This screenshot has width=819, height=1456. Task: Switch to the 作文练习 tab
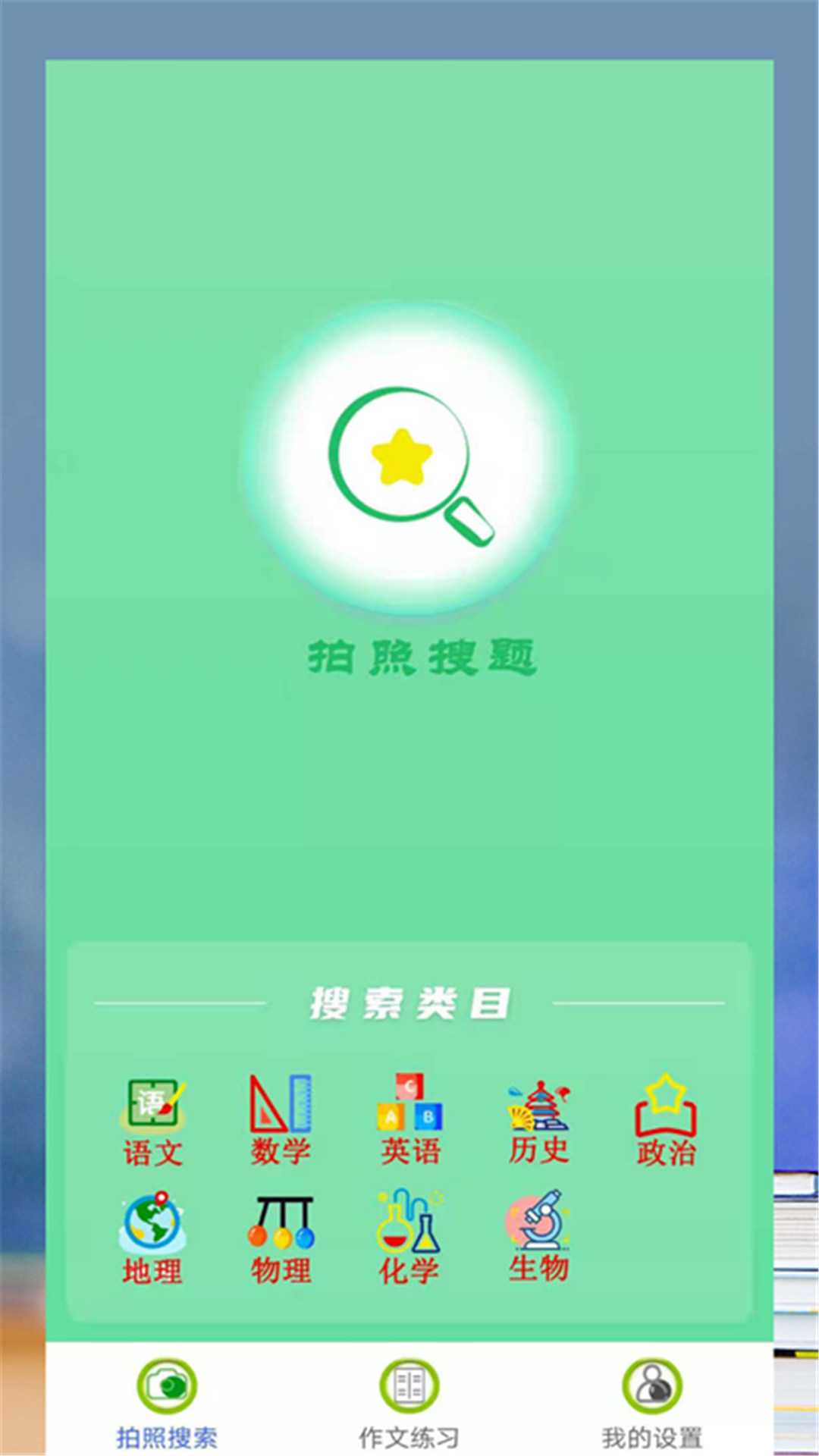point(409,1403)
